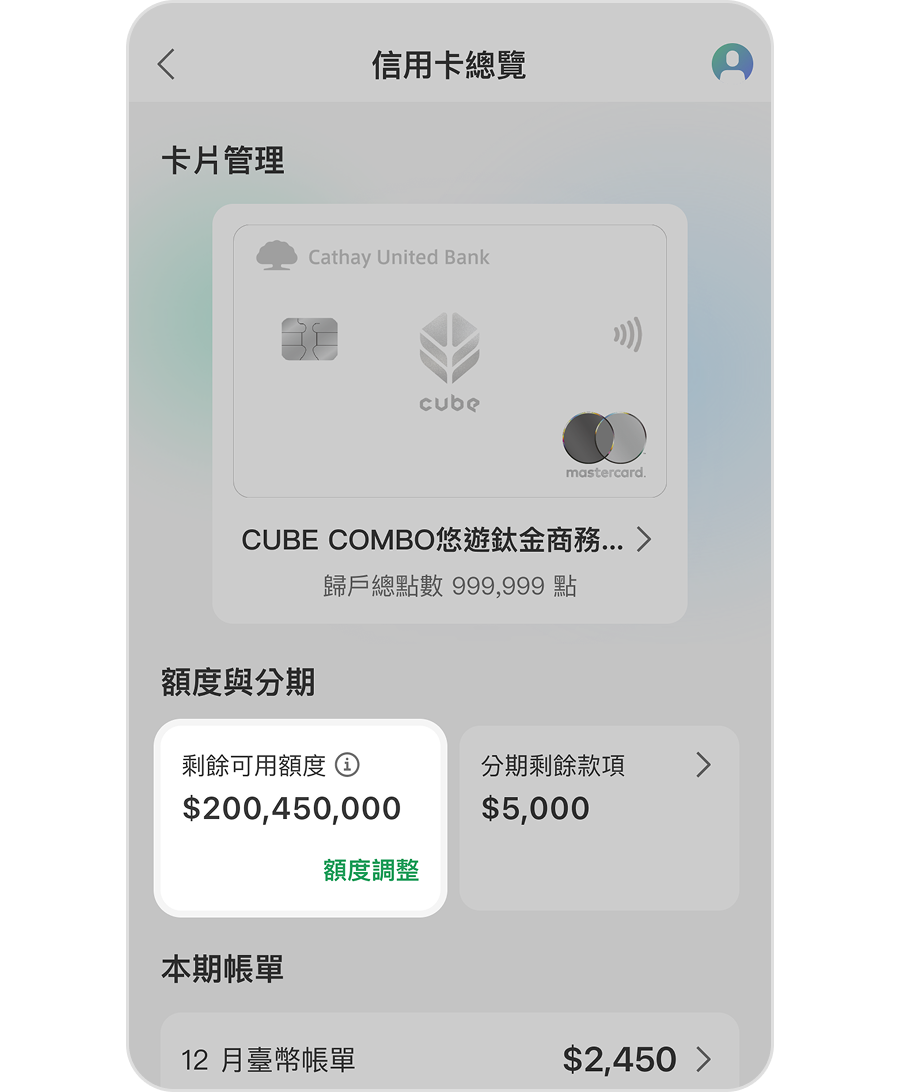Open the 12 月臺幣帳單 statement
This screenshot has width=900, height=1092.
(449, 1058)
